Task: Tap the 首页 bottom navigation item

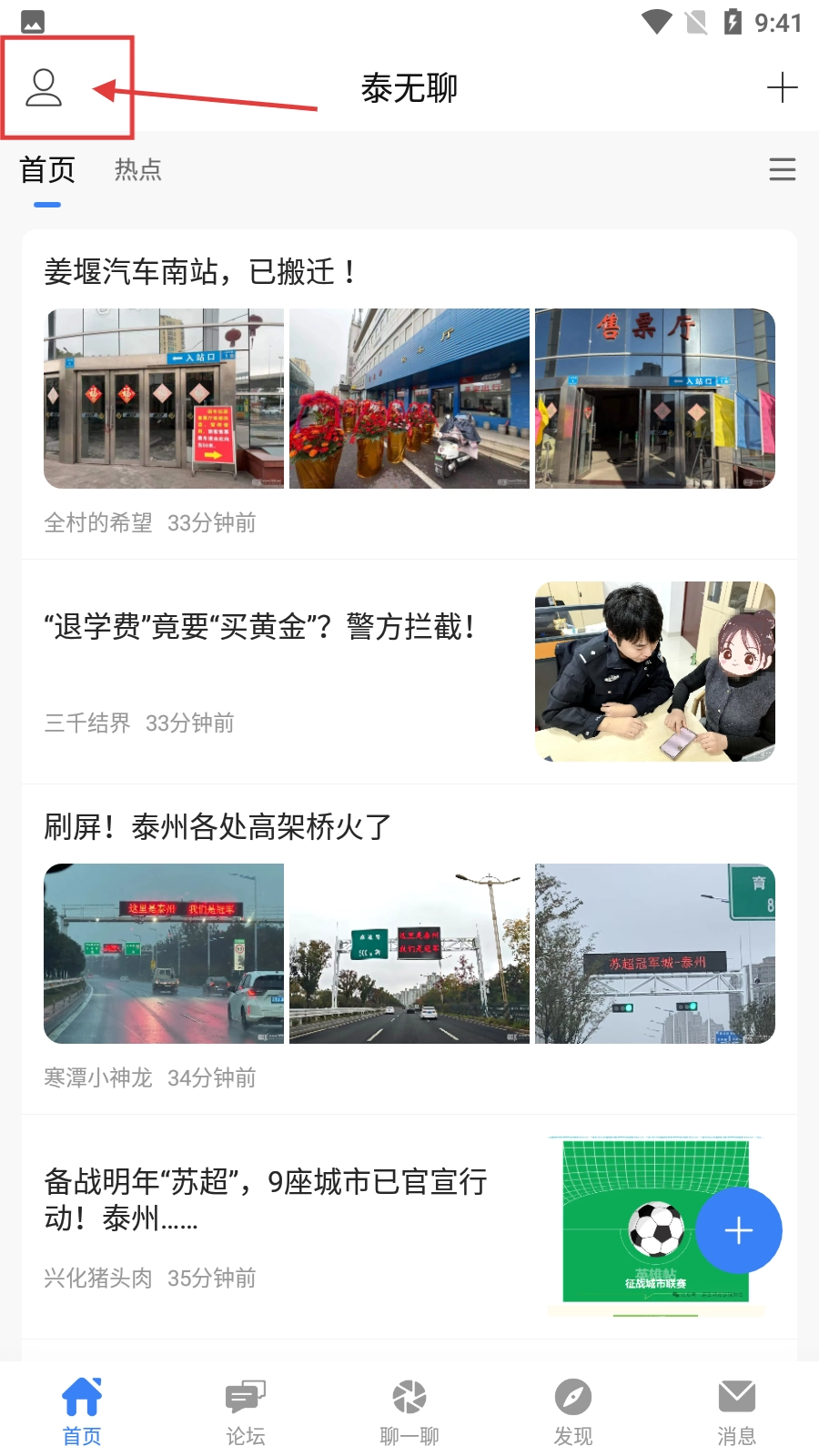Action: point(82,1412)
